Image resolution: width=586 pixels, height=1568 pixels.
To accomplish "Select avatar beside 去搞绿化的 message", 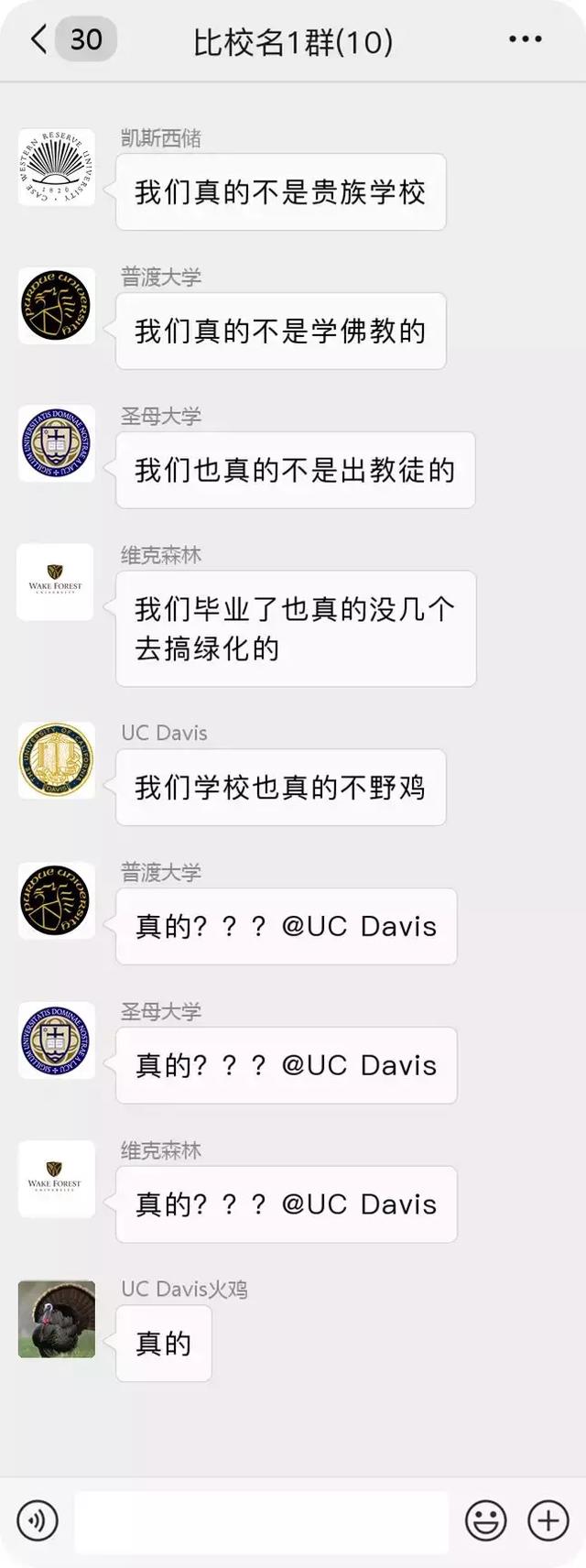I will (x=57, y=583).
